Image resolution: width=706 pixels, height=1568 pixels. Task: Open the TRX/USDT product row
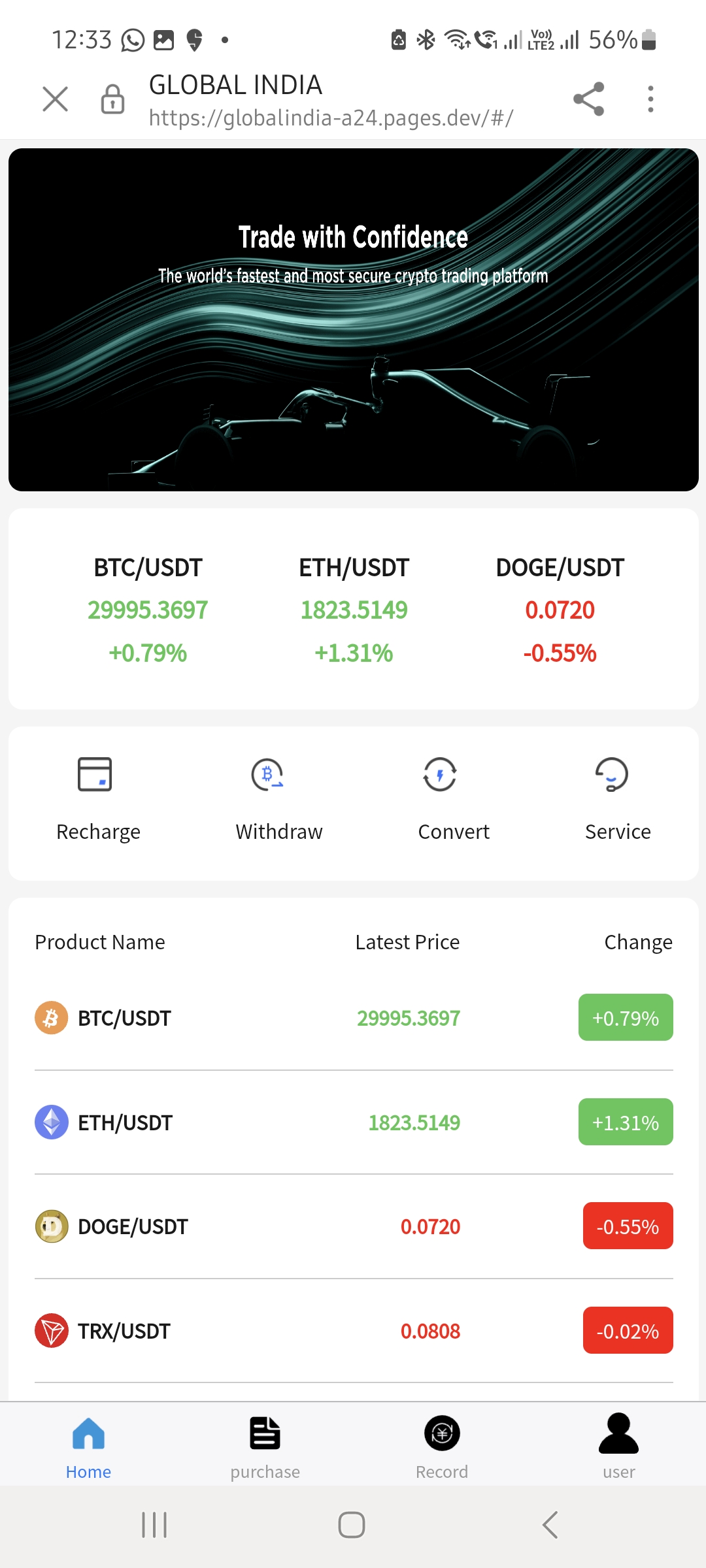[353, 1331]
